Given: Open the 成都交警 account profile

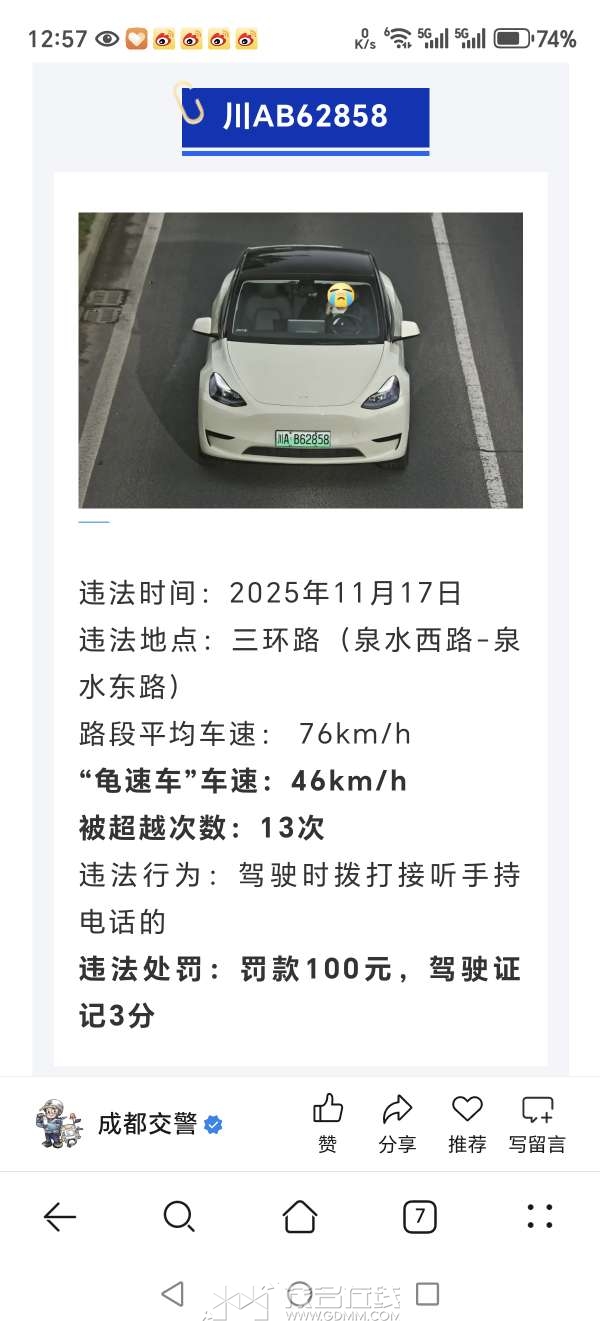Looking at the screenshot, I should (130, 1124).
